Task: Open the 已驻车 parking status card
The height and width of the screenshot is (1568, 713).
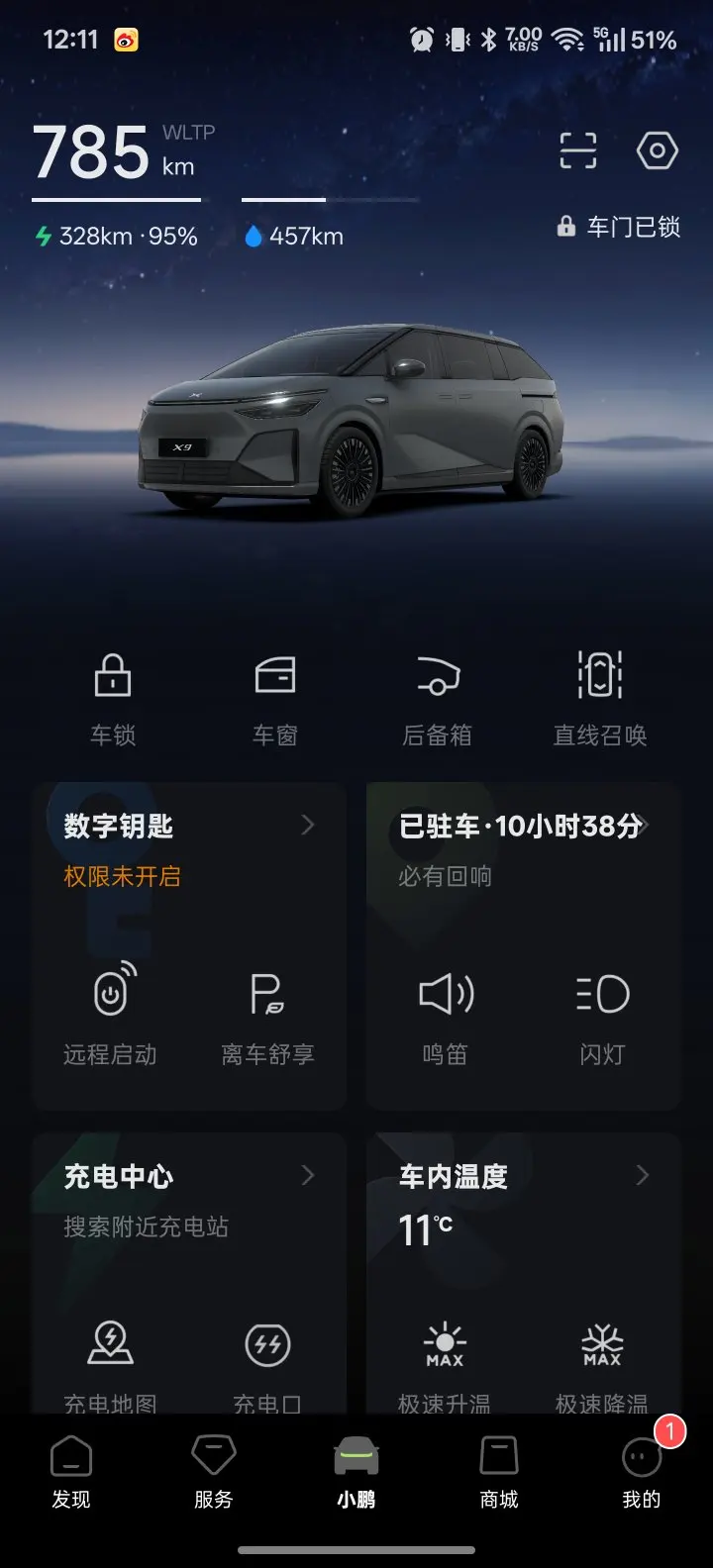Action: pyautogui.click(x=524, y=848)
